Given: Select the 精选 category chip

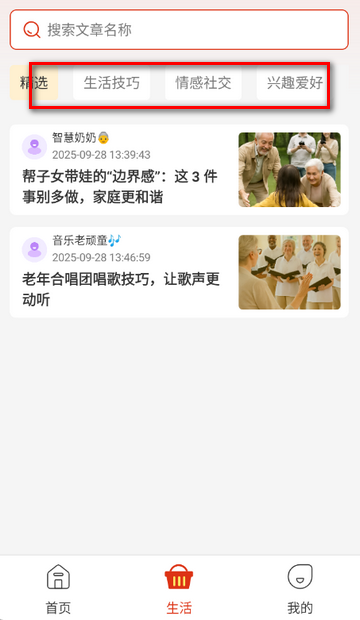Looking at the screenshot, I should [x=34, y=83].
